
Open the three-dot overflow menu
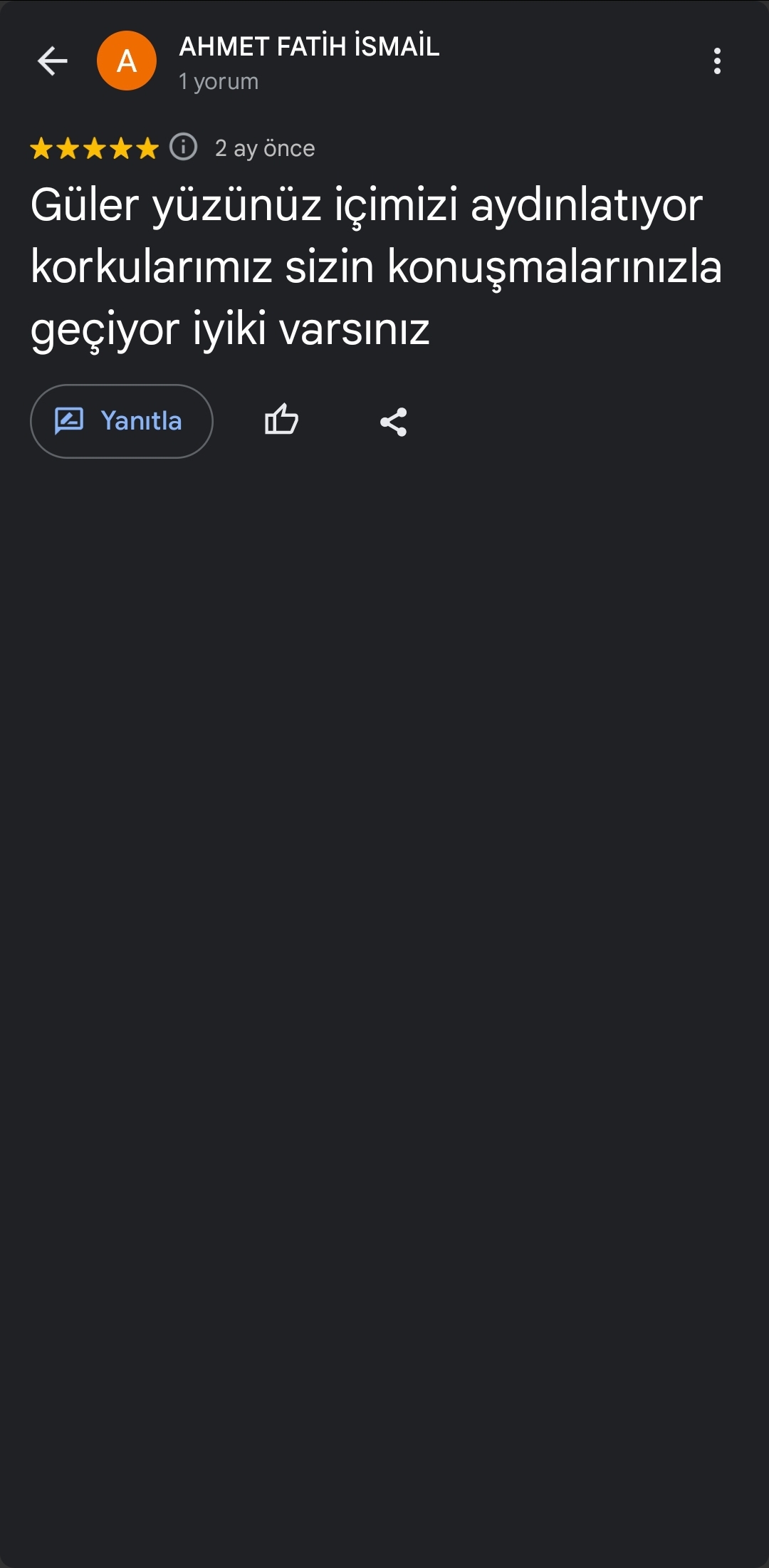[717, 61]
